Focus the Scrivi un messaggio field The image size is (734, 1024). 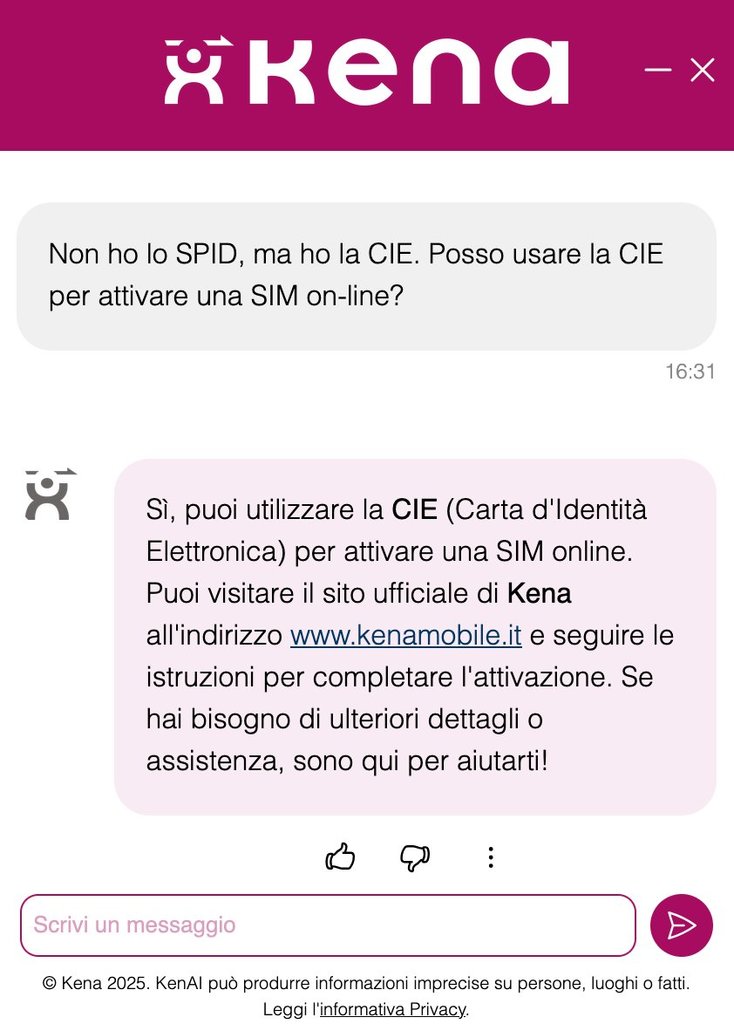328,925
